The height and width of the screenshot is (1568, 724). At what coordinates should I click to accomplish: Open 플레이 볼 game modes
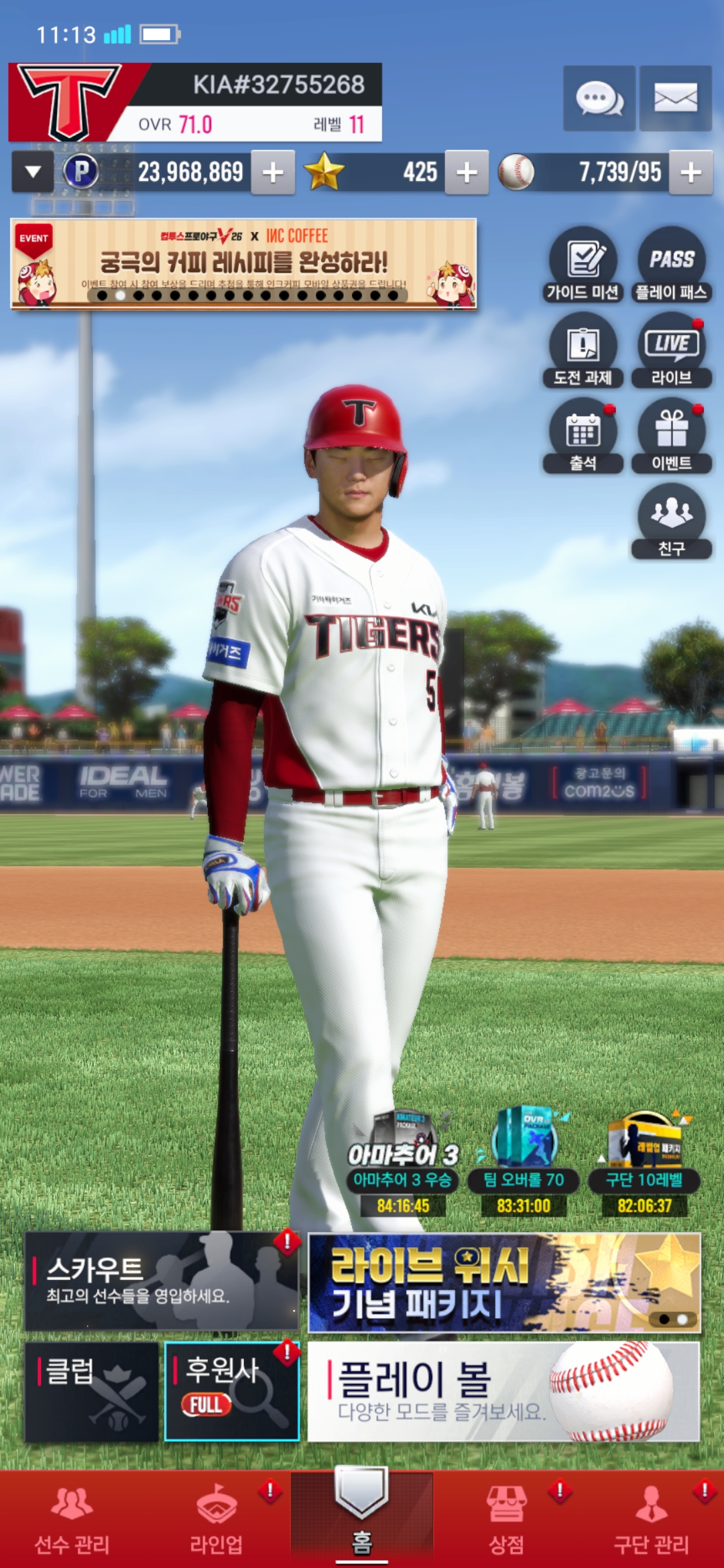pyautogui.click(x=504, y=1392)
